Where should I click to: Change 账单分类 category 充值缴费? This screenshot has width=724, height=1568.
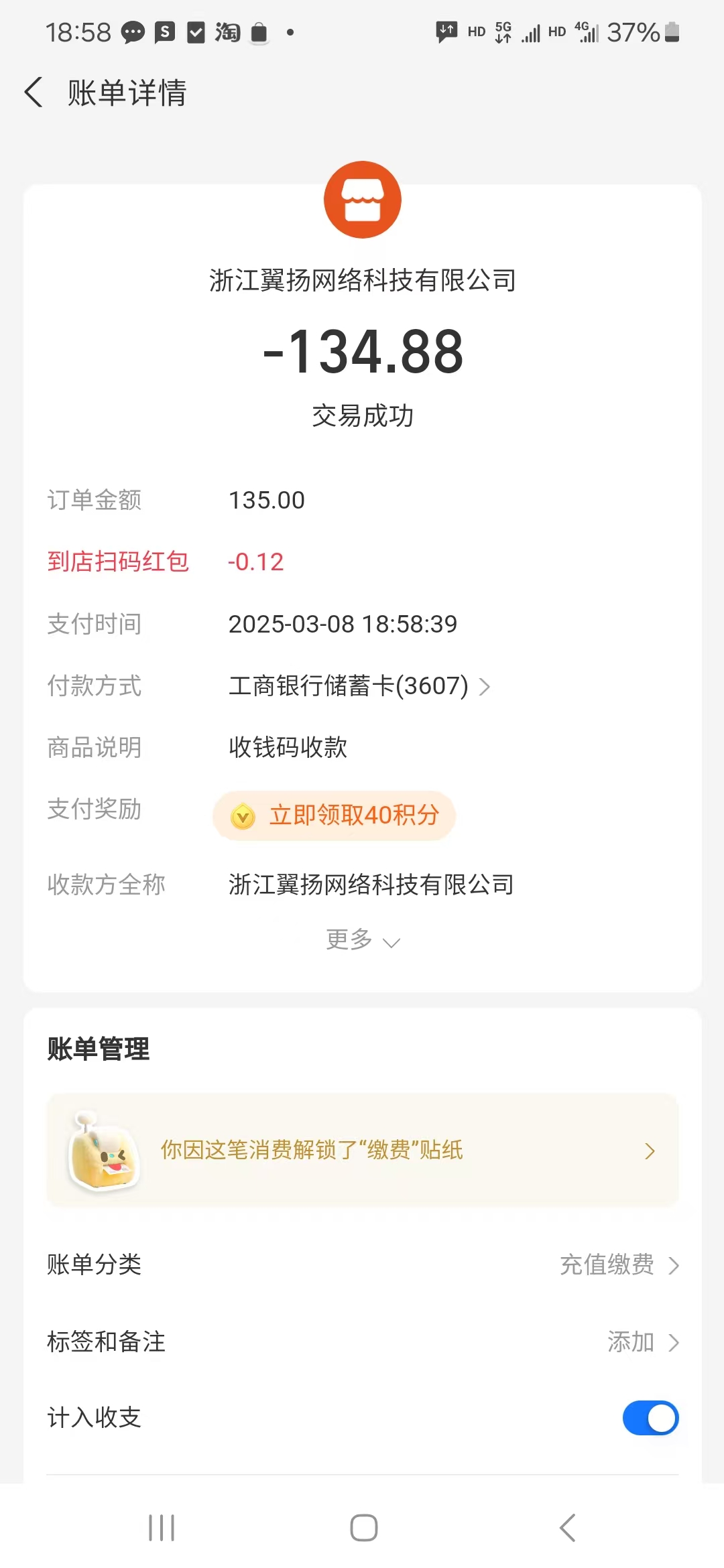(618, 1265)
